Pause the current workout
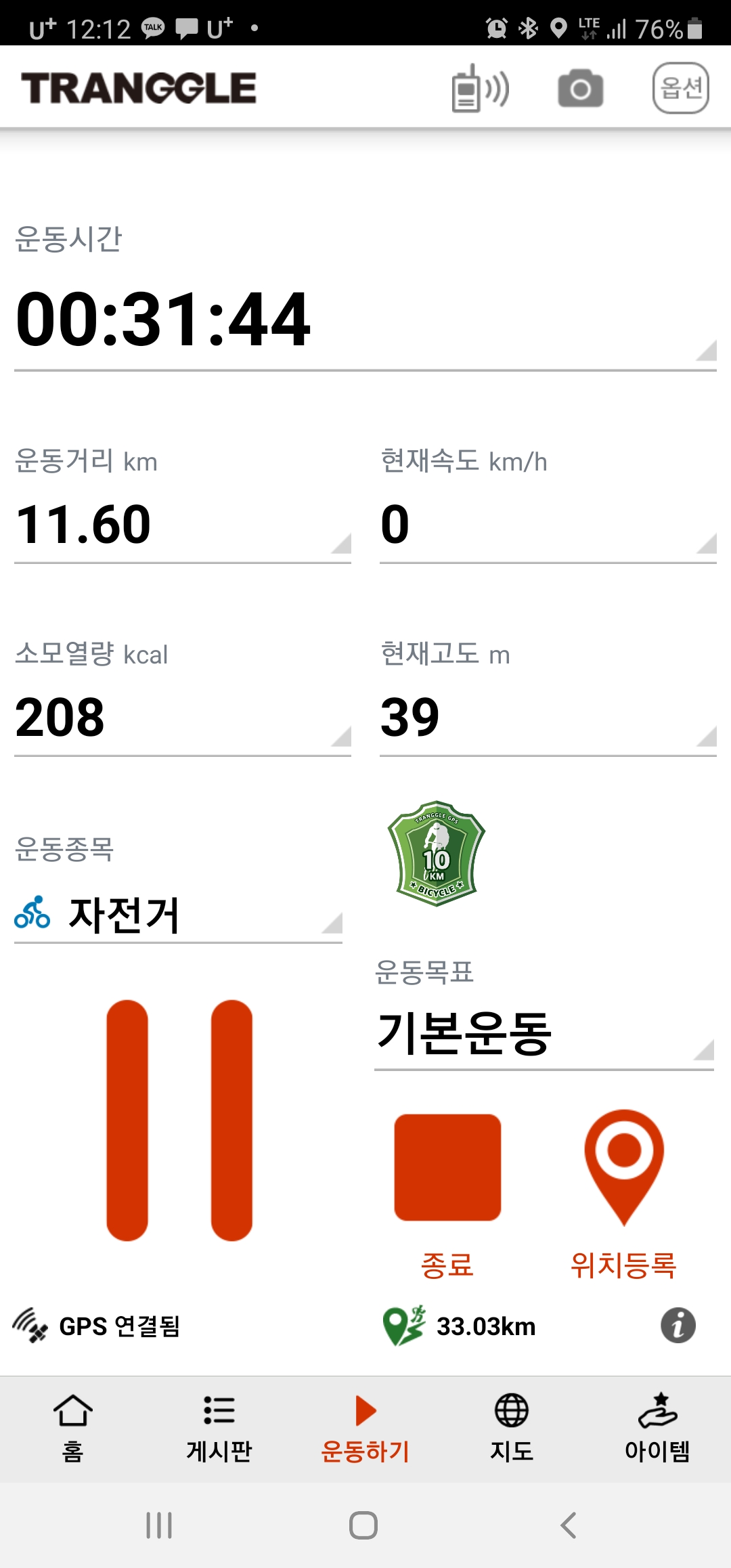The height and width of the screenshot is (1568, 731). point(179,1120)
